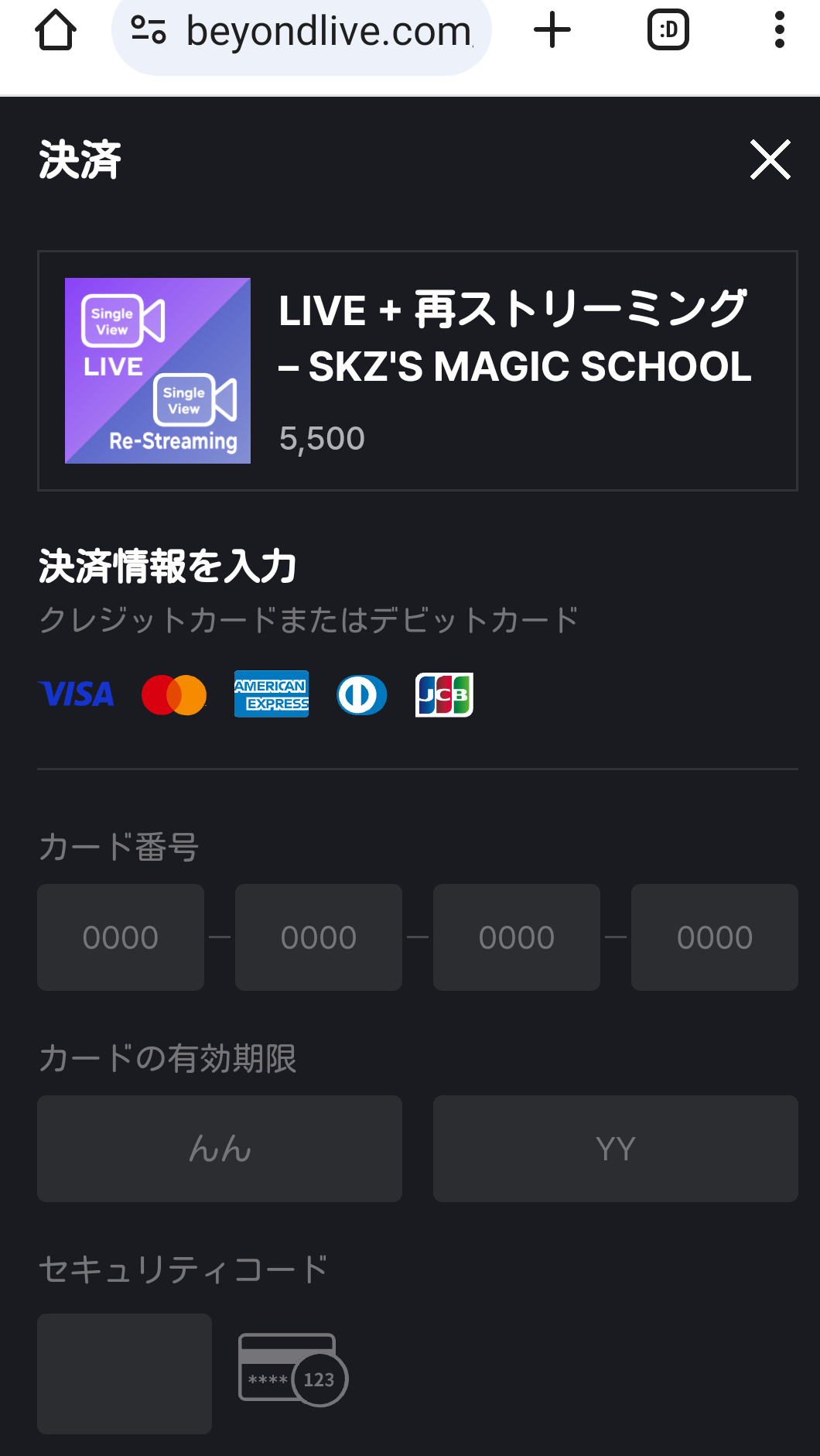The image size is (820, 1456).
Task: Focus the first card number field
Action: (x=121, y=937)
